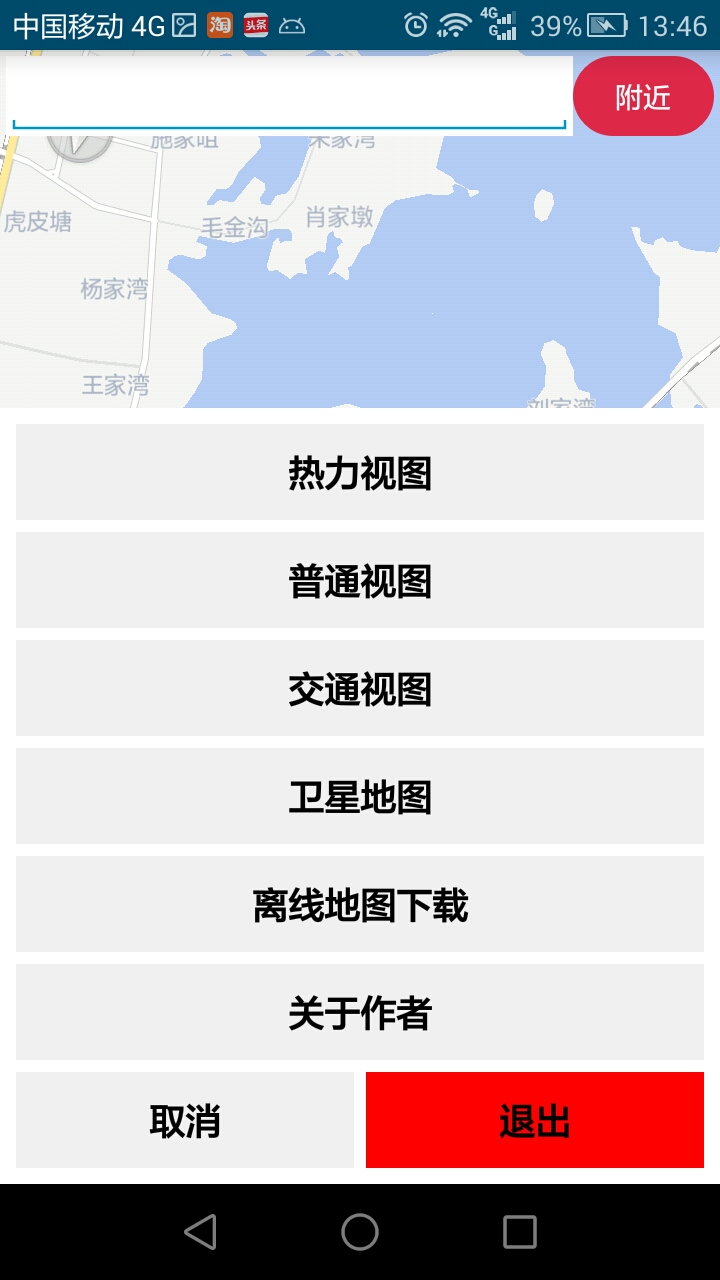Open 关于作者 about the author
The width and height of the screenshot is (720, 1280).
click(360, 1012)
